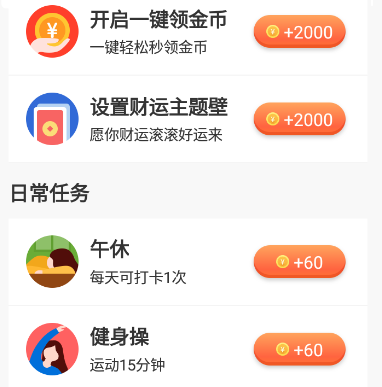Claim +2000 coins for 设置财运主题壁

pos(300,119)
